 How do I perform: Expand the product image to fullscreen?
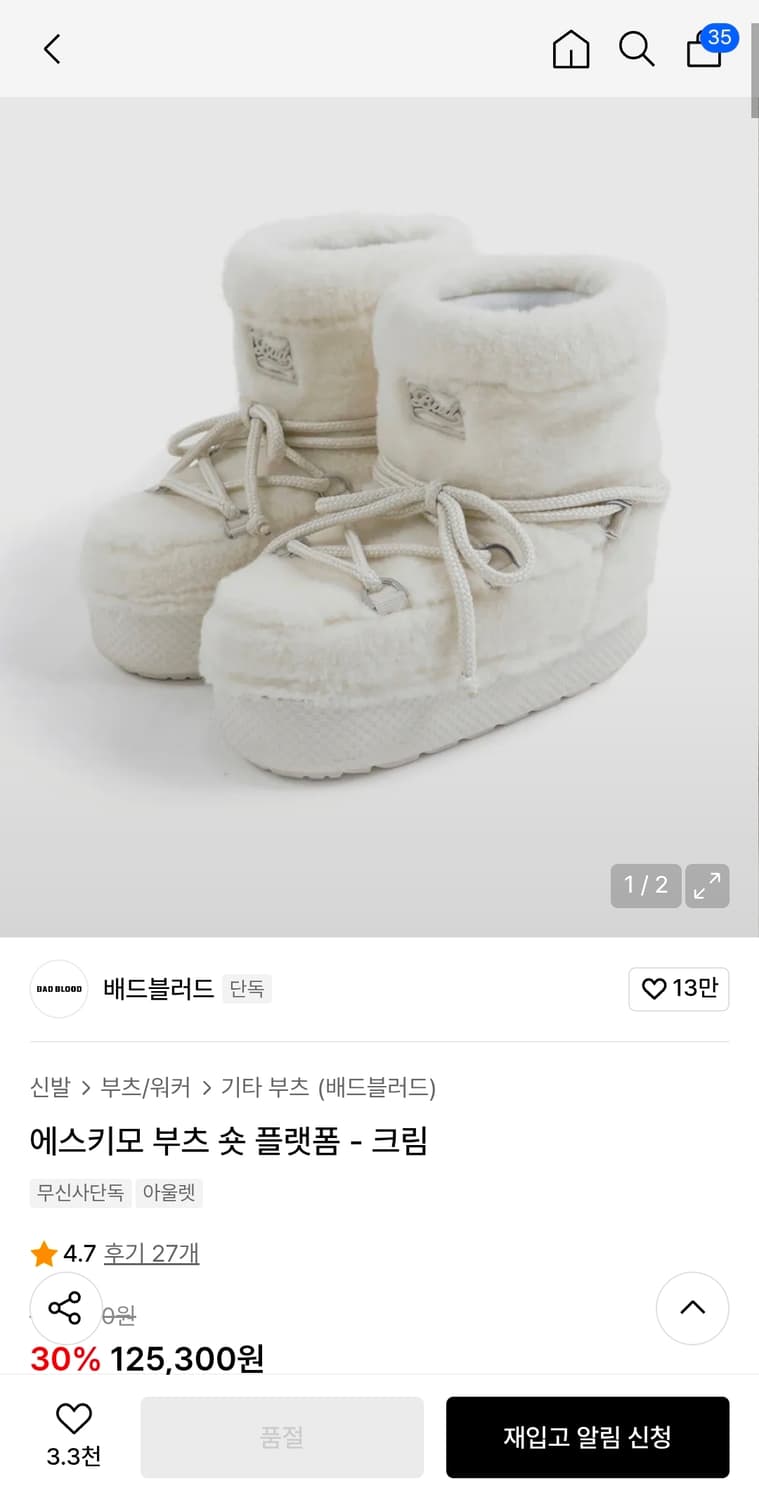tap(707, 886)
